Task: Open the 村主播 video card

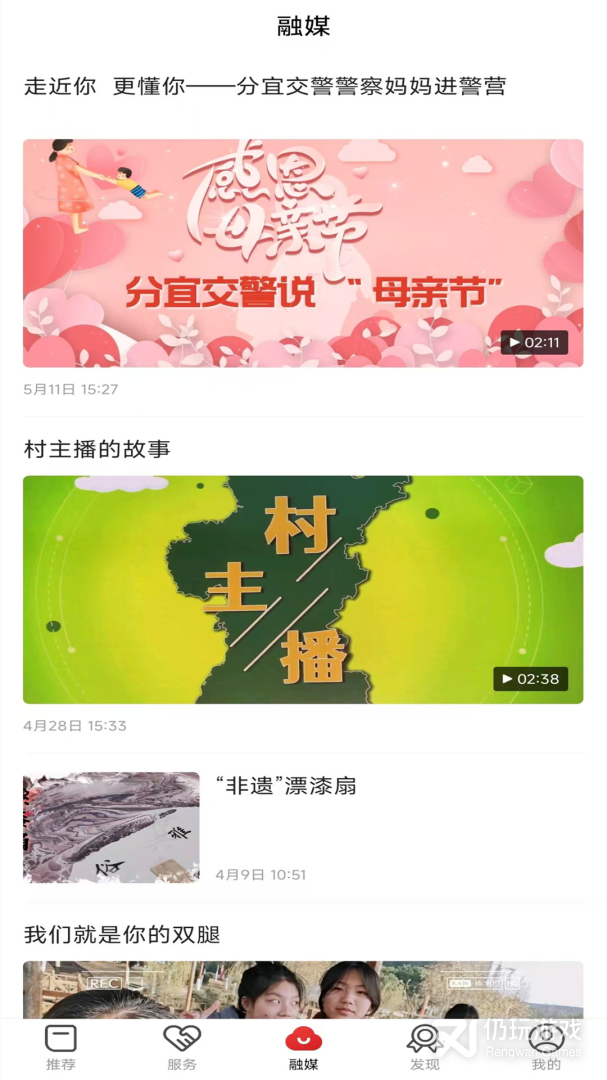Action: coord(303,589)
